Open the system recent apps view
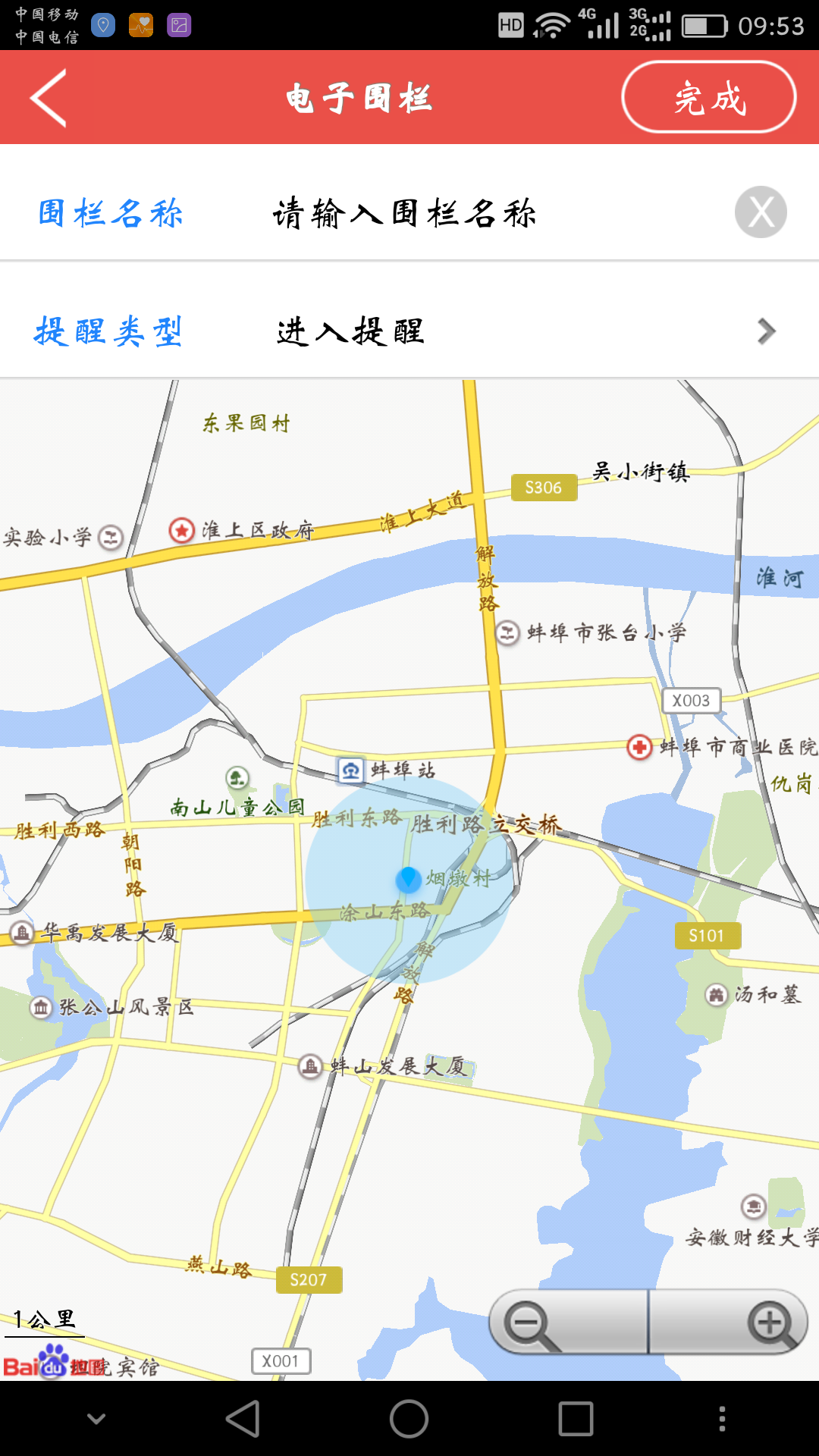This screenshot has height=1456, width=819. pyautogui.click(x=576, y=1418)
